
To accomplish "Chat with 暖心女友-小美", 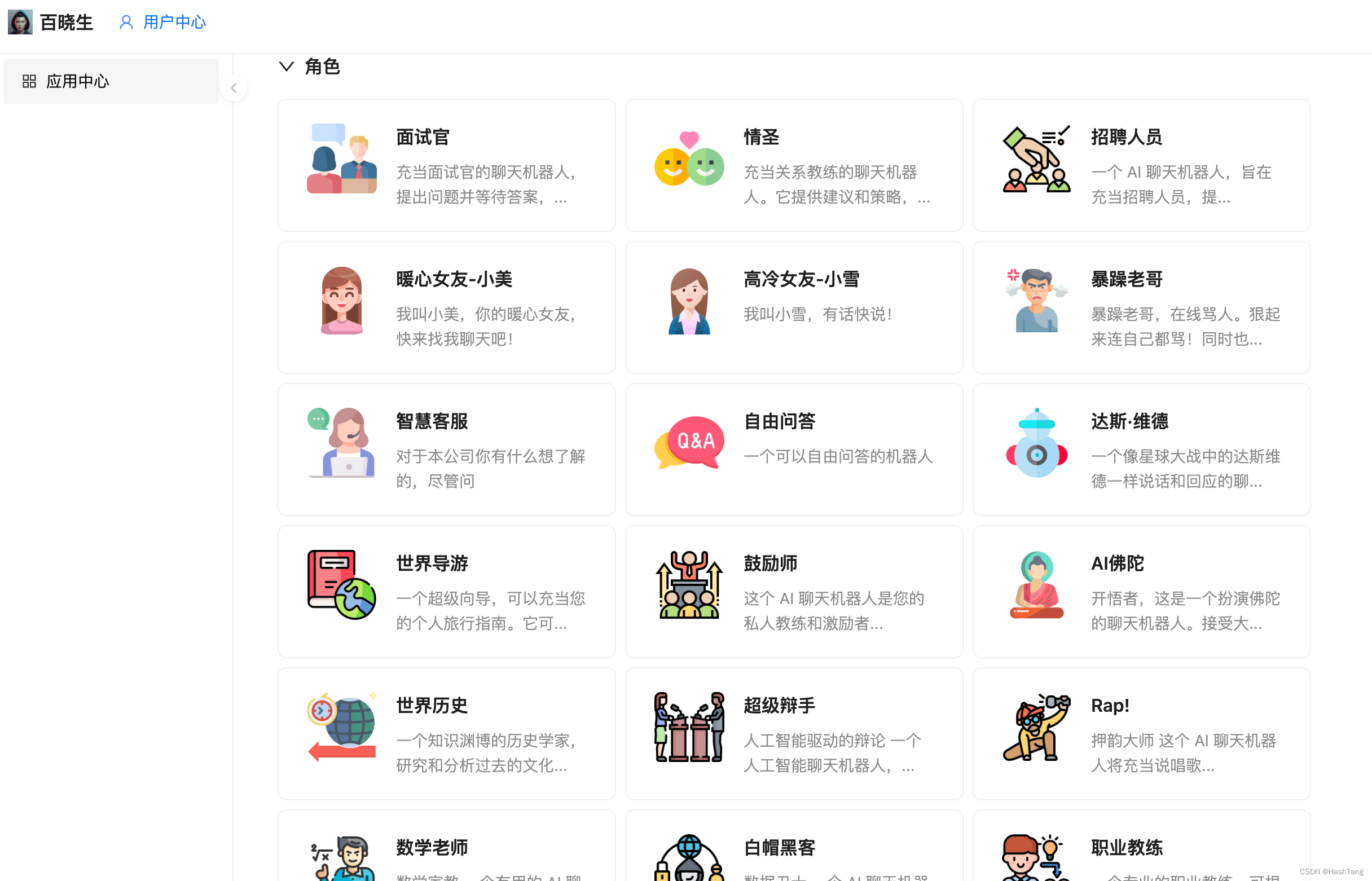I will click(x=446, y=307).
